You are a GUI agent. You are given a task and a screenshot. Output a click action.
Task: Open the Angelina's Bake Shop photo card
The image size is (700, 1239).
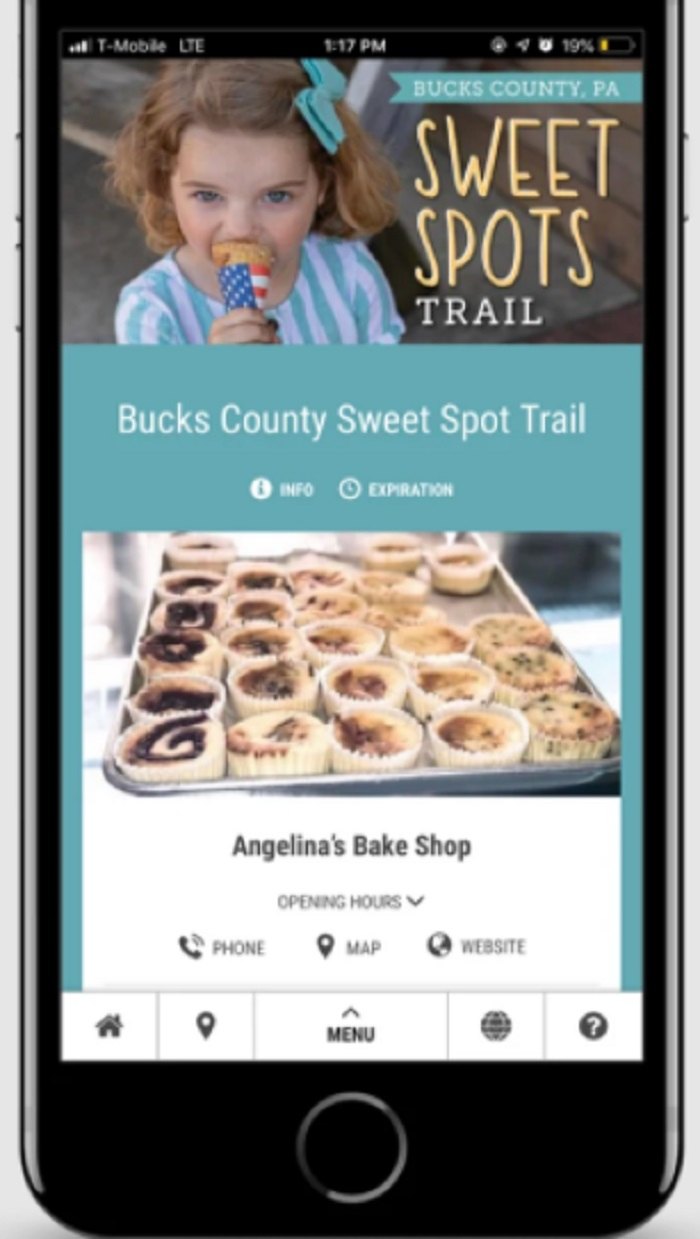(x=351, y=664)
